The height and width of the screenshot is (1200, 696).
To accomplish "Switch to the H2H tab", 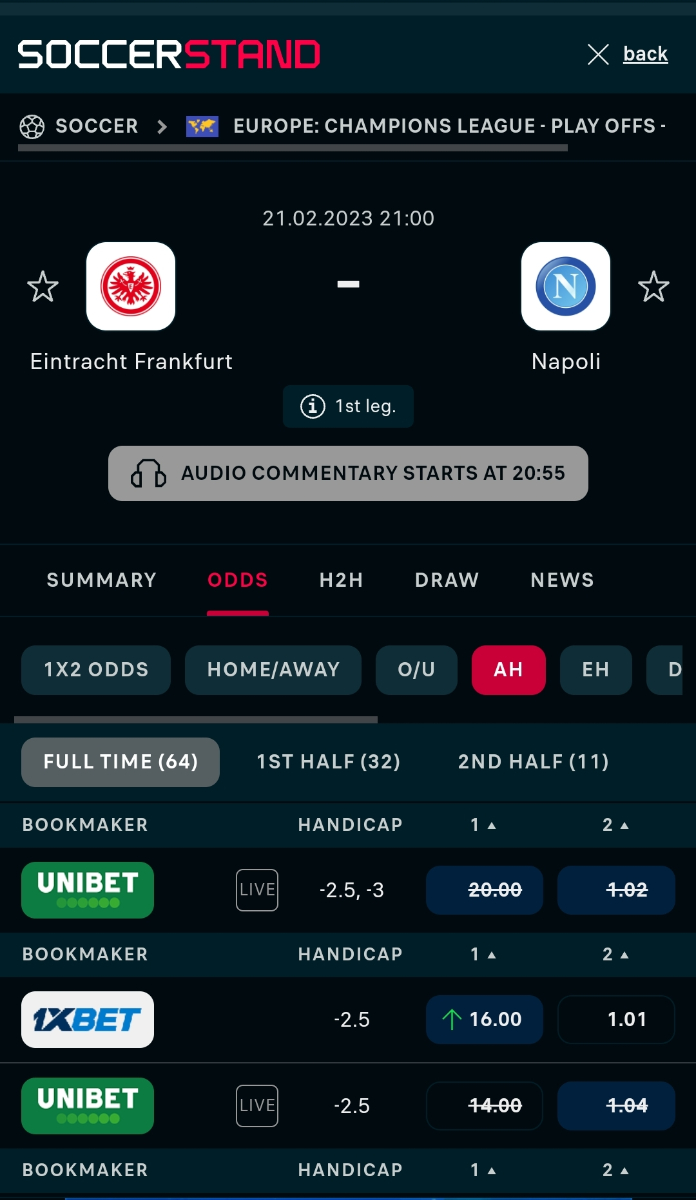I will click(341, 580).
